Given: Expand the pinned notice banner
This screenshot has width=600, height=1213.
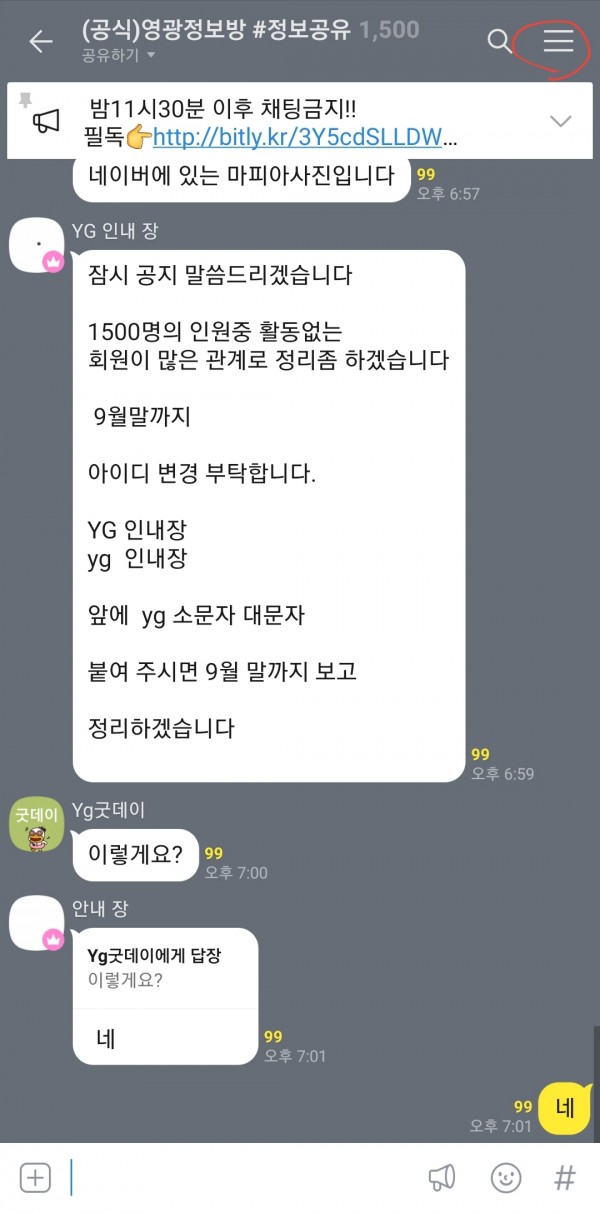Looking at the screenshot, I should click(x=560, y=121).
